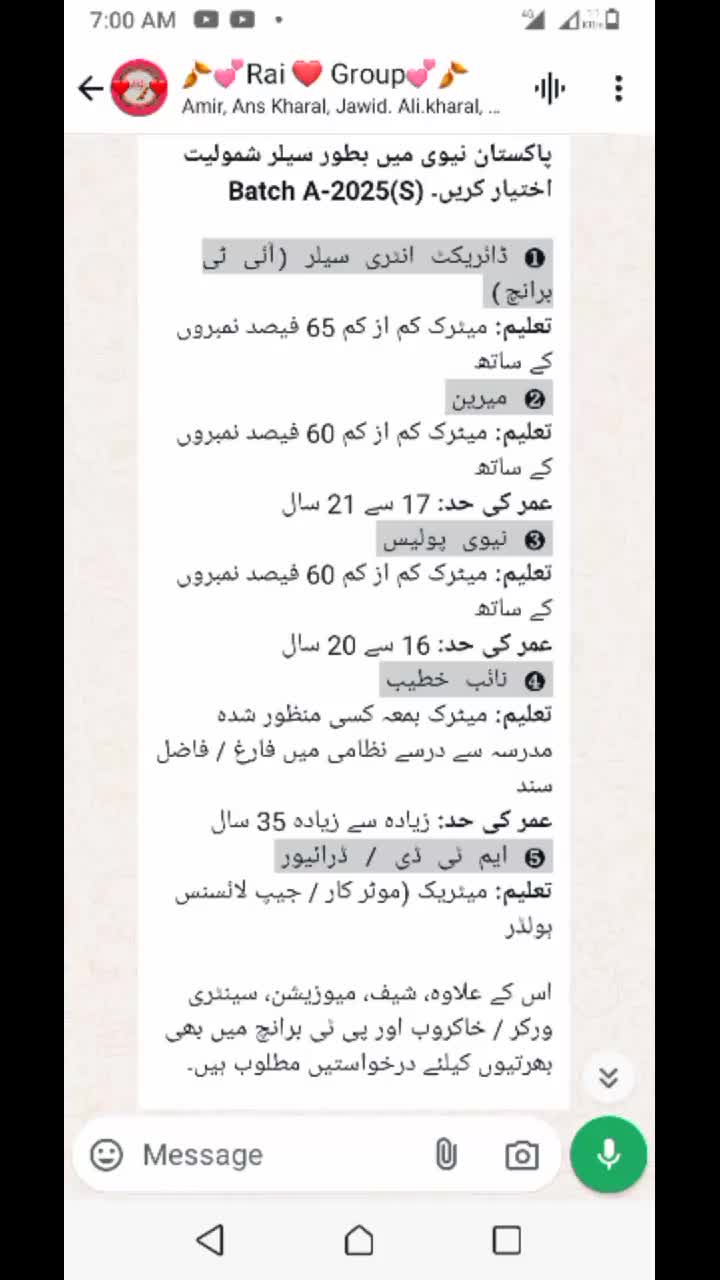Open Rai Group info from the header
720x1280 pixels.
(x=340, y=88)
